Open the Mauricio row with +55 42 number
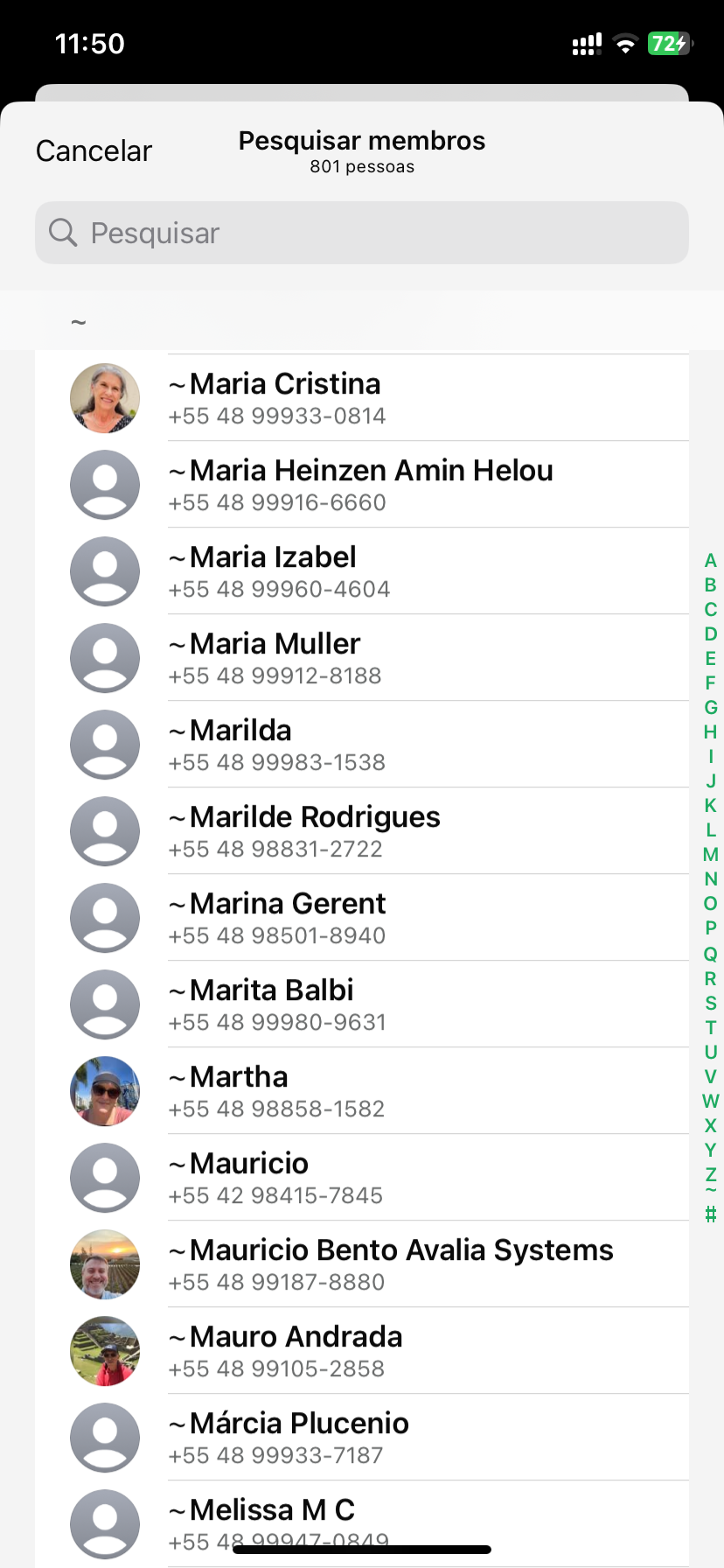Image resolution: width=724 pixels, height=1568 pixels. pos(362,1178)
